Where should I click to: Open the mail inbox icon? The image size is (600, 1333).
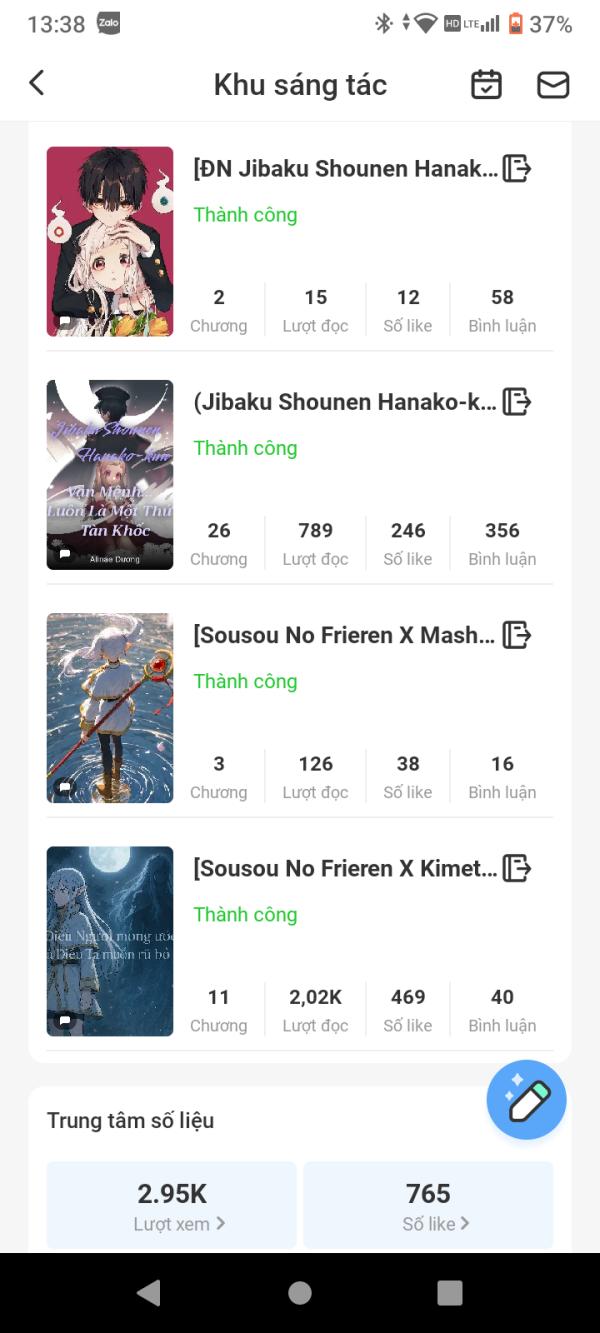[553, 85]
